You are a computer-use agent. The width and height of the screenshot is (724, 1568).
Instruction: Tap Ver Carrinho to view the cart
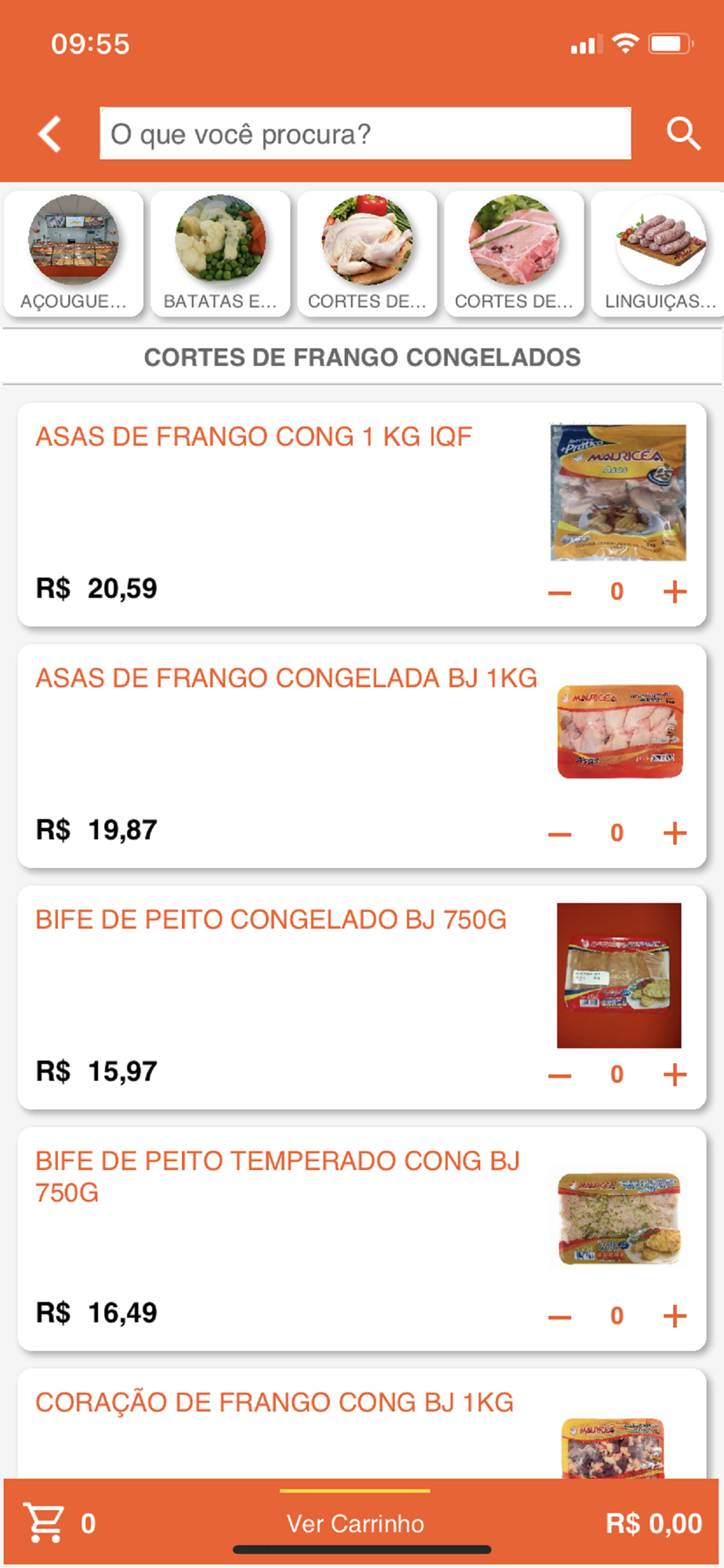coord(355,1523)
